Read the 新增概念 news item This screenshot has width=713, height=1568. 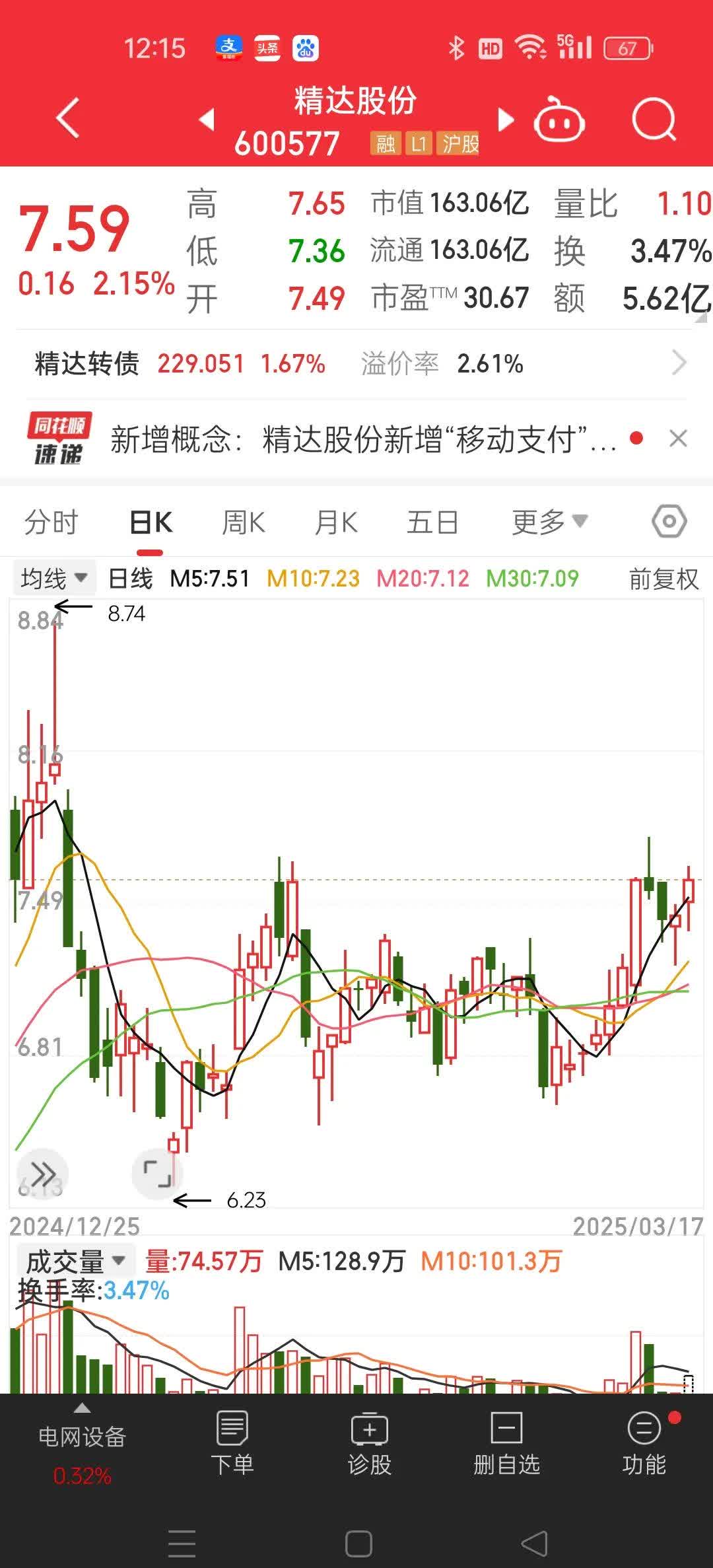(363, 439)
